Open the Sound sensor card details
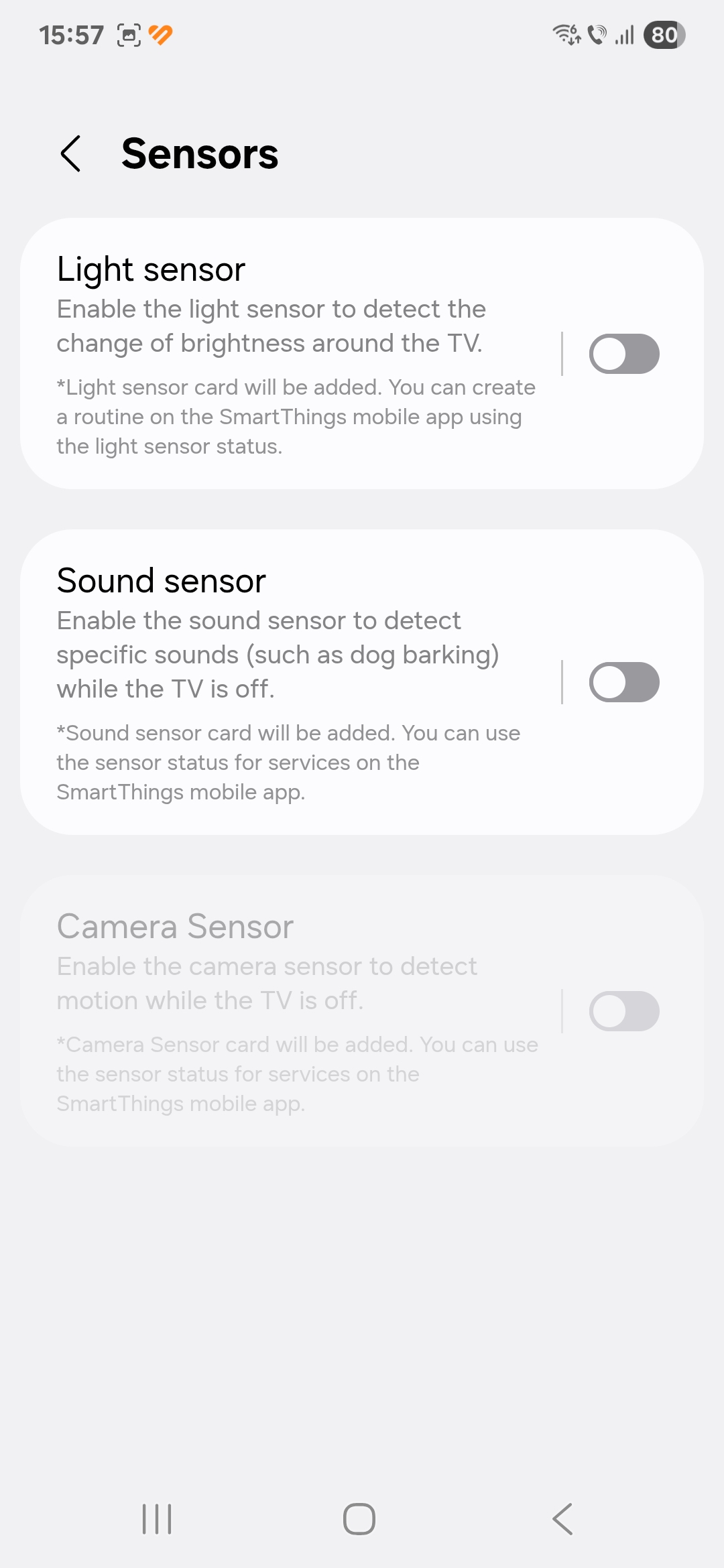 point(292,682)
